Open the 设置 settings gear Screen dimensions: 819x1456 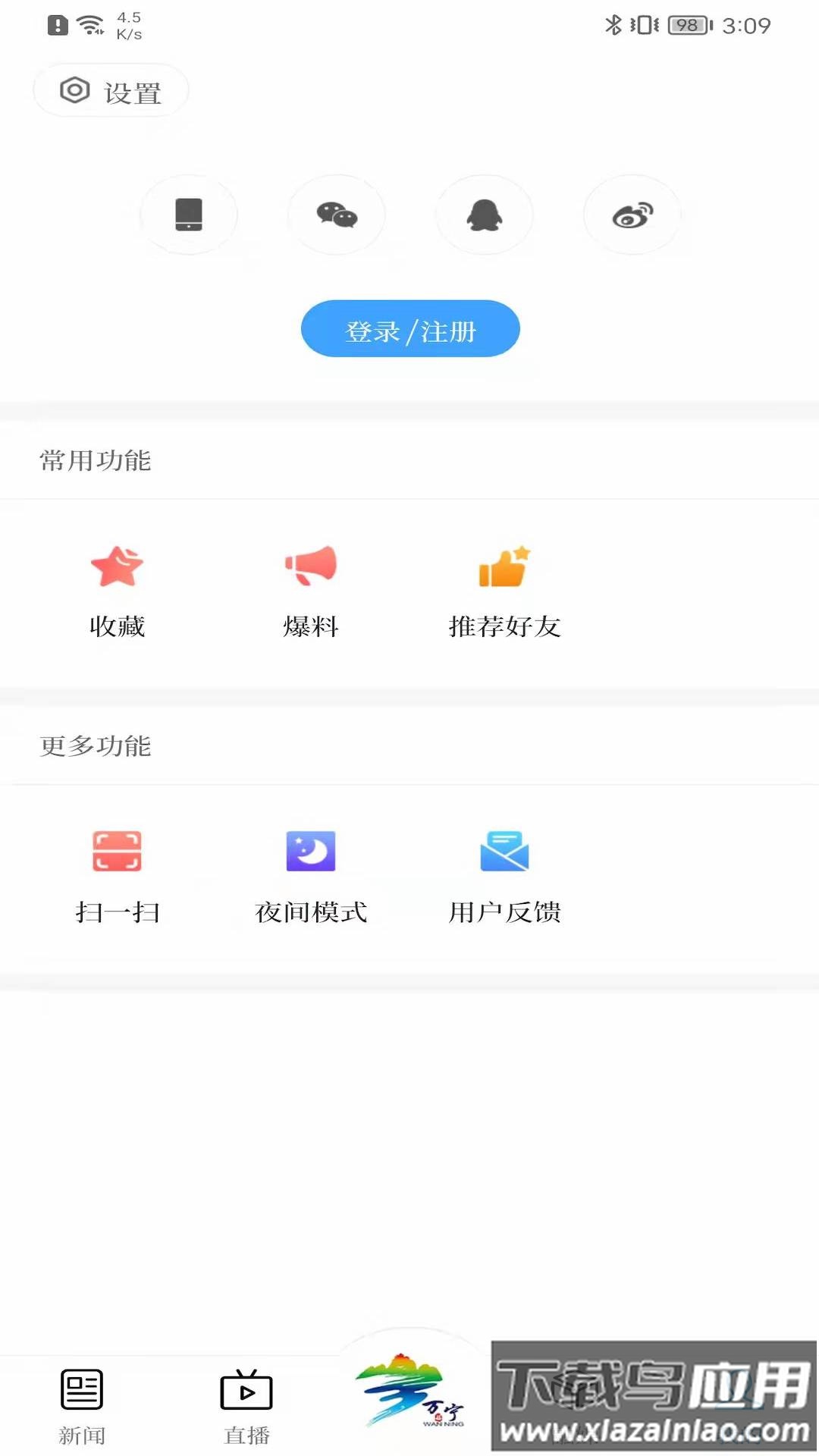pyautogui.click(x=109, y=89)
